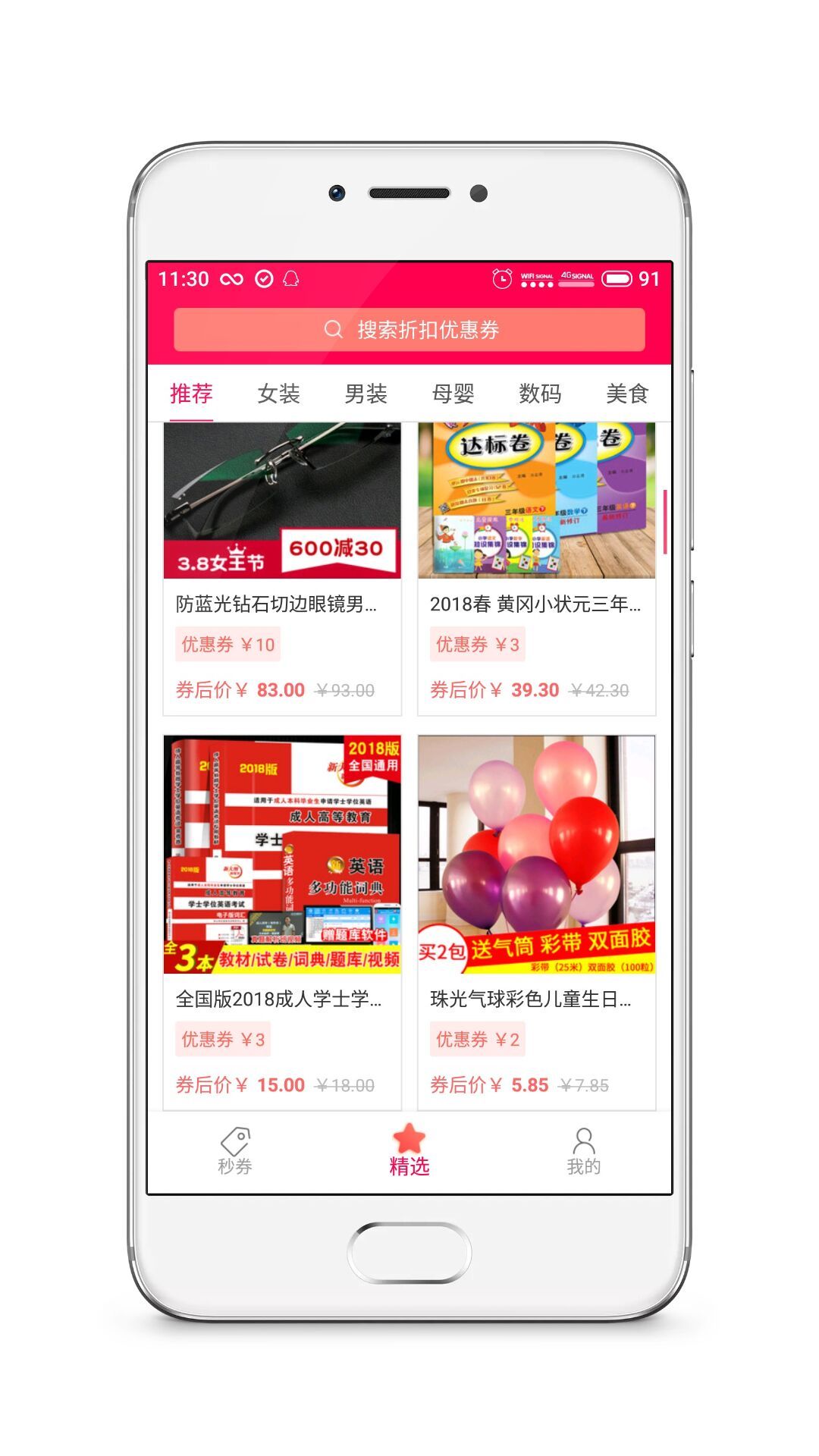Select the 推荐 tab
This screenshot has height=1456, width=819.
(191, 394)
